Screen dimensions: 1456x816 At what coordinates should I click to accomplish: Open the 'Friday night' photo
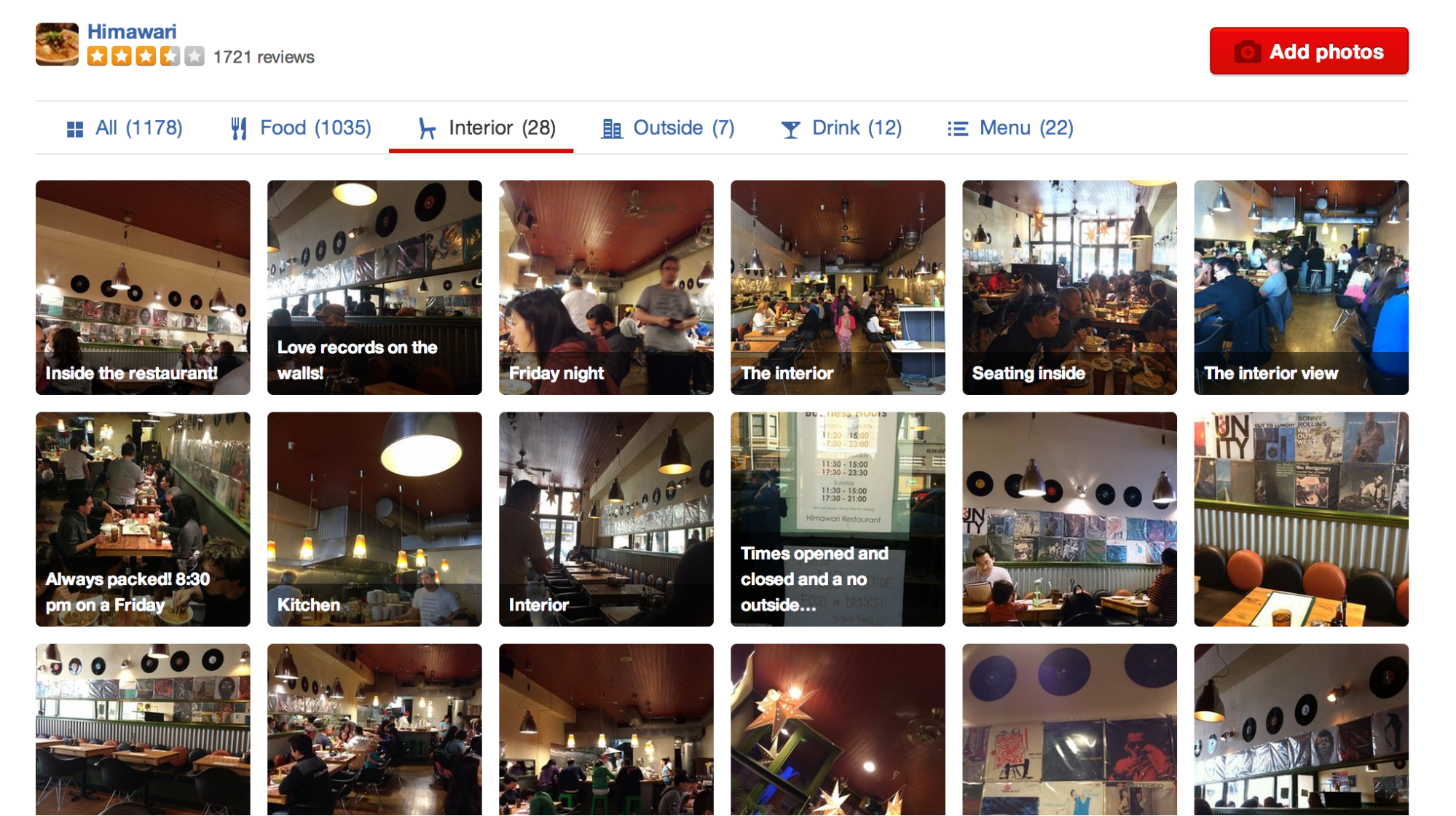[606, 287]
